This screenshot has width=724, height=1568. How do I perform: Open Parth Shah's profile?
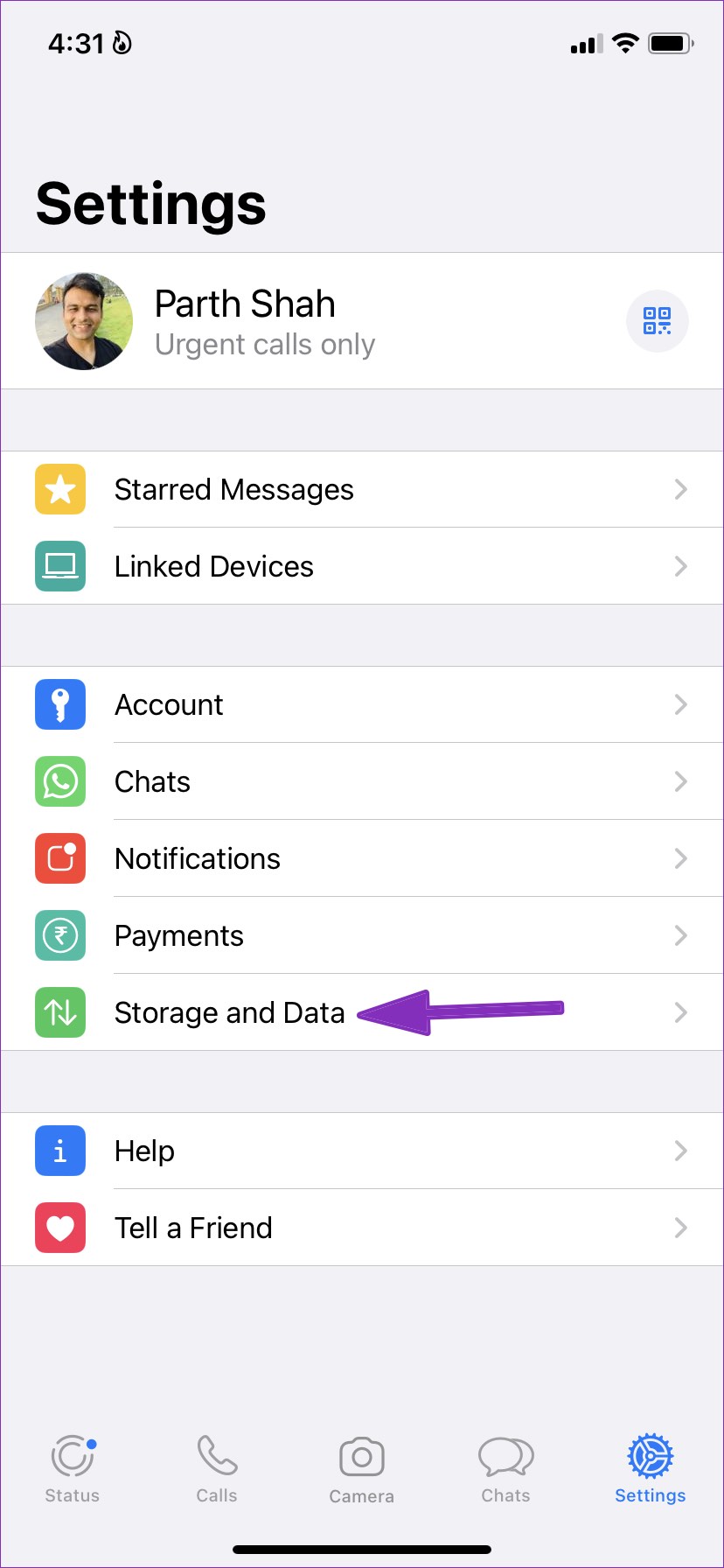(362, 321)
